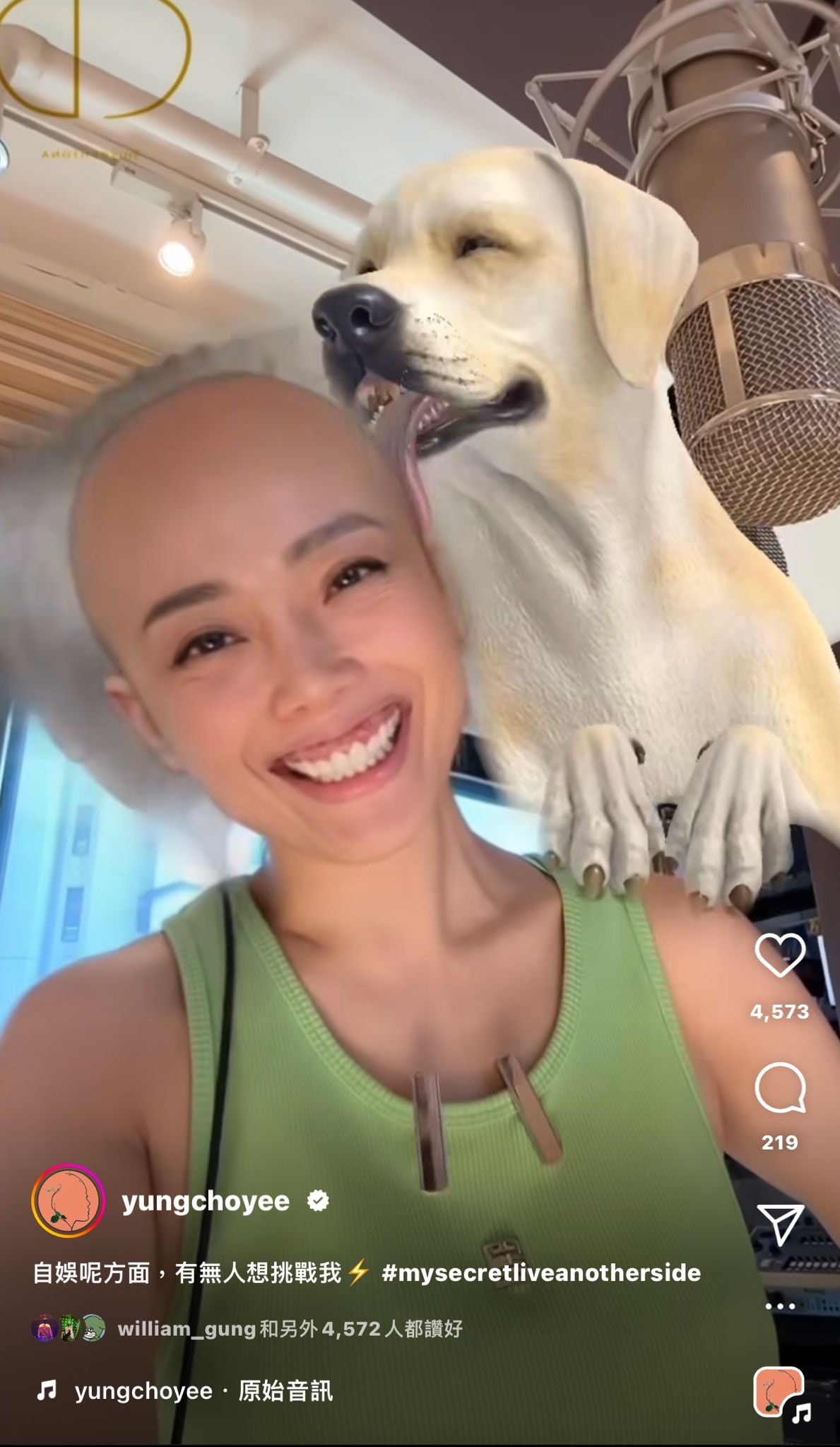Viewport: 840px width, 1447px height.
Task: Tap the audio thumbnail with music note
Action: click(x=780, y=1392)
